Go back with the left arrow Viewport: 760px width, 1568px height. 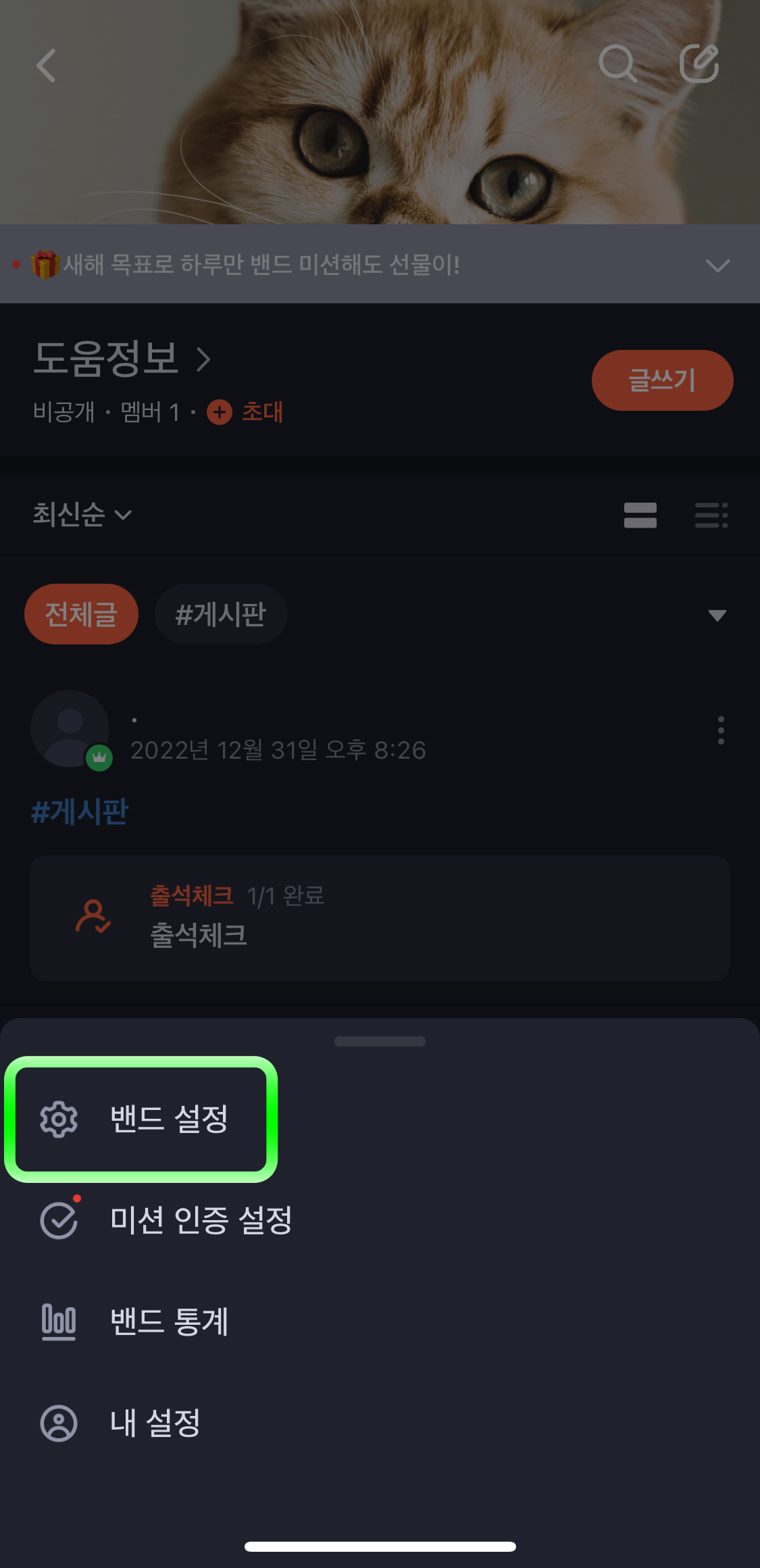[45, 66]
